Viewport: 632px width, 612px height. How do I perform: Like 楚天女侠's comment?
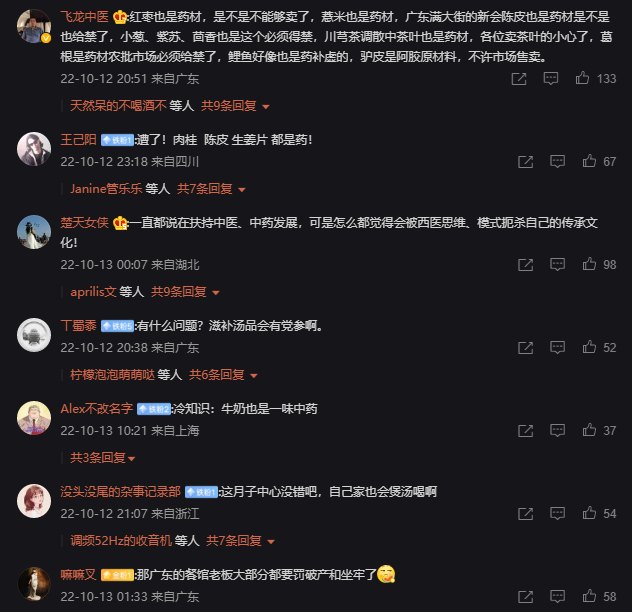point(590,264)
